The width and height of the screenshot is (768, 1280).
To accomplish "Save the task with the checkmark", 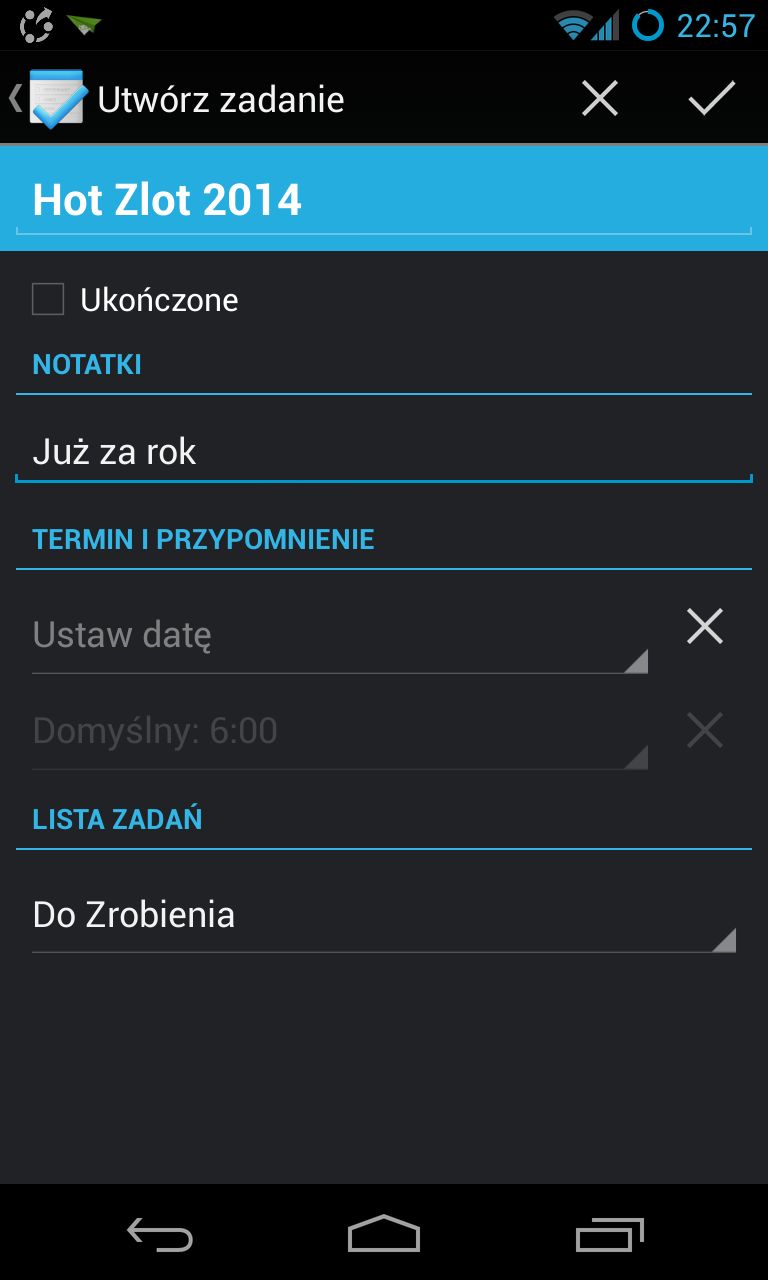I will (712, 98).
